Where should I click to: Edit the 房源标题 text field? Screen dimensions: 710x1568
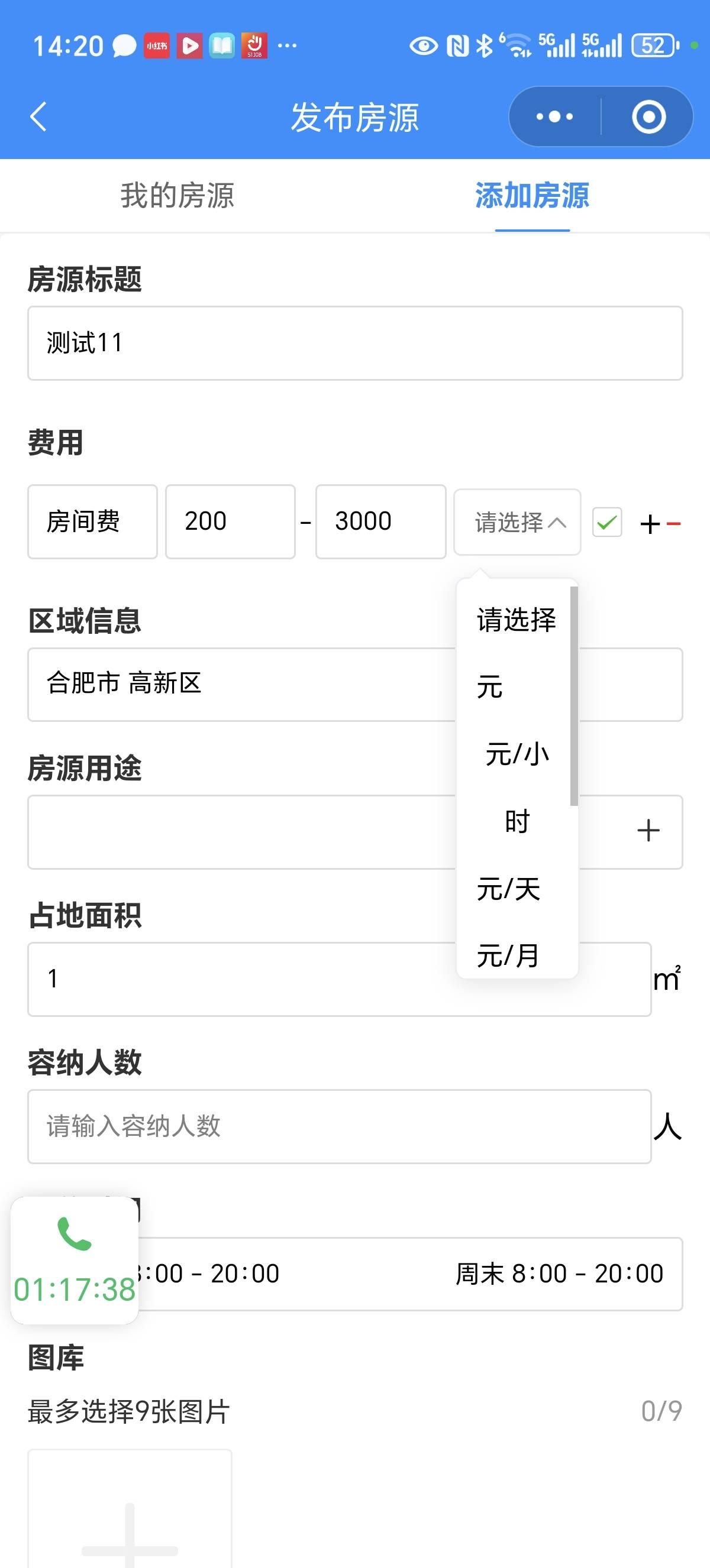point(354,344)
